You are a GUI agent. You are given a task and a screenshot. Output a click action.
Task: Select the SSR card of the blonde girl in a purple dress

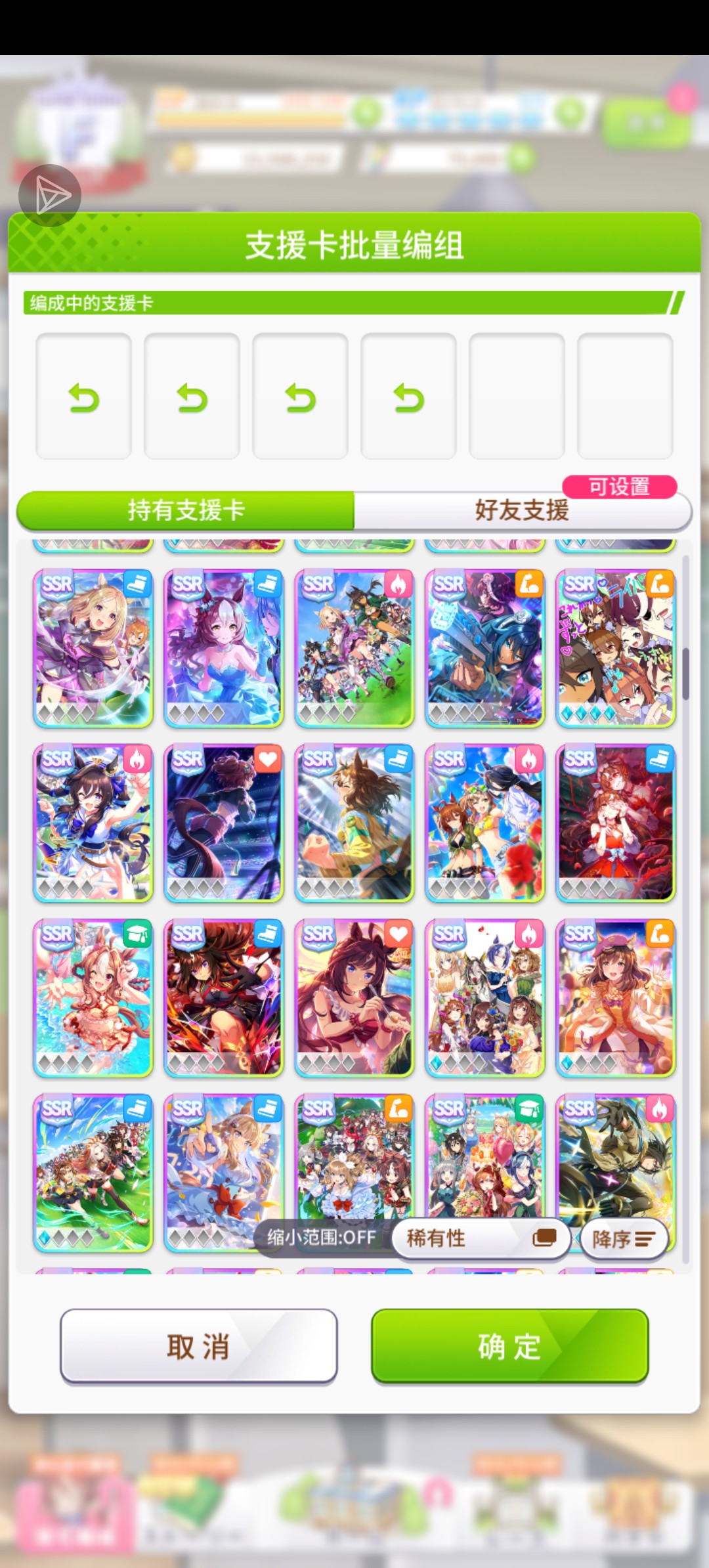93,648
